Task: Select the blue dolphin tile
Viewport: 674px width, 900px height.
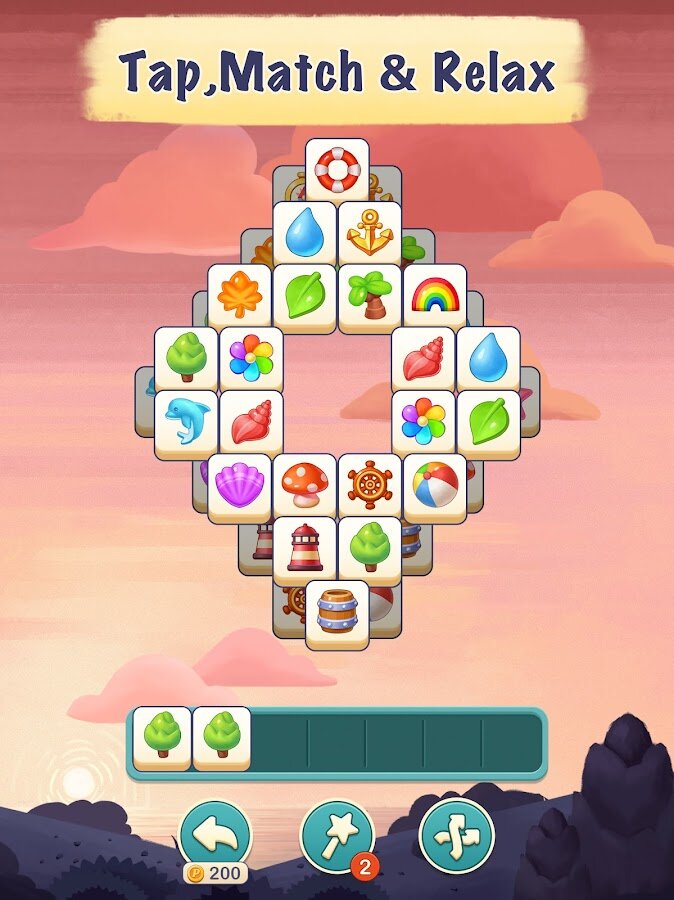Action: tap(186, 422)
